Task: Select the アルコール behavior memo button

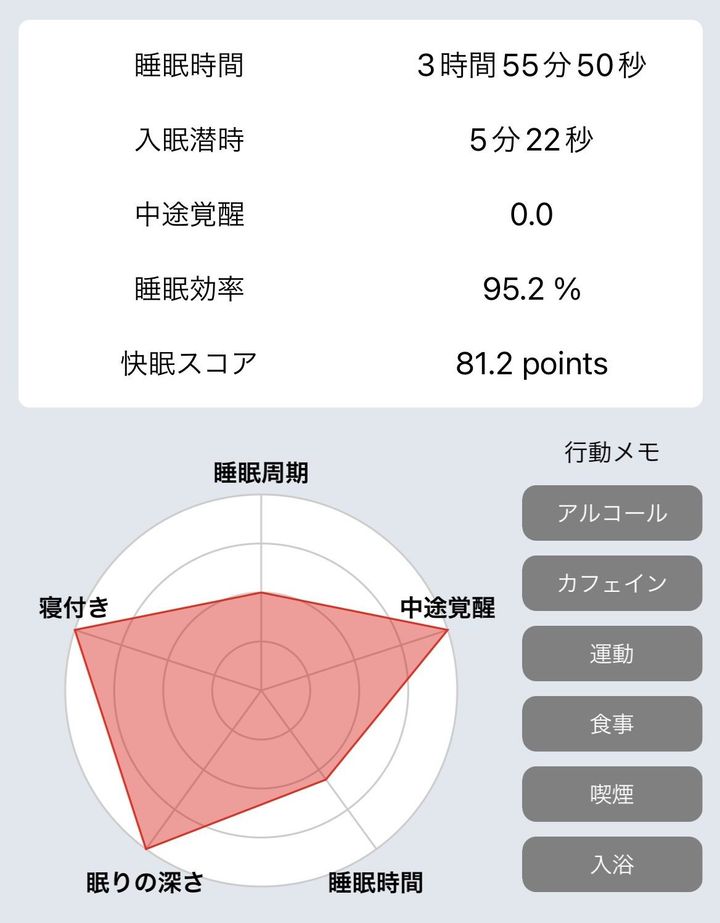Action: (612, 513)
